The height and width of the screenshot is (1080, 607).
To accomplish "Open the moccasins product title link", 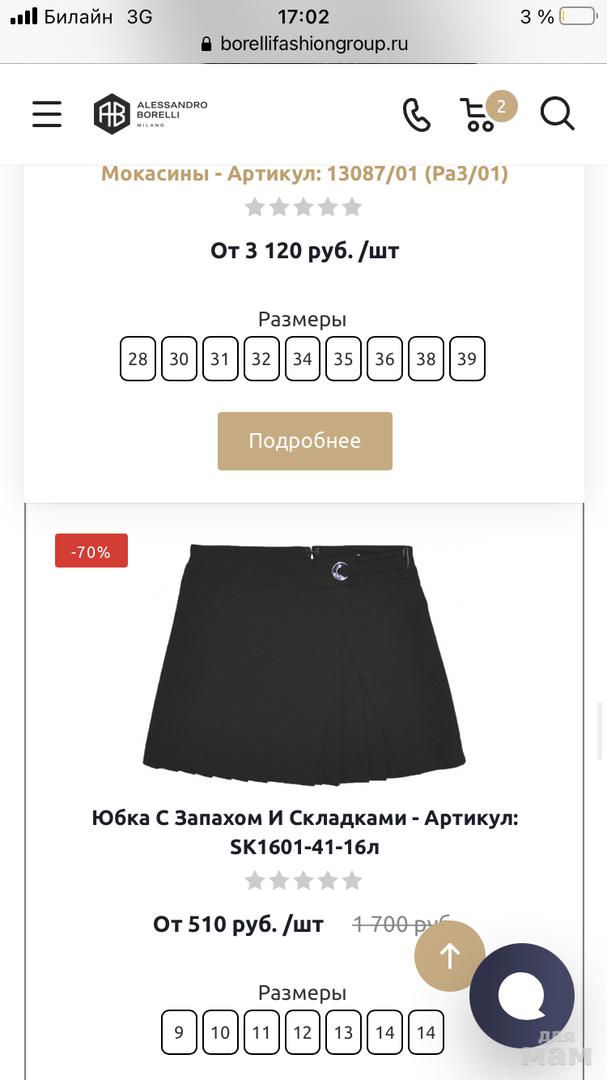I will (304, 174).
